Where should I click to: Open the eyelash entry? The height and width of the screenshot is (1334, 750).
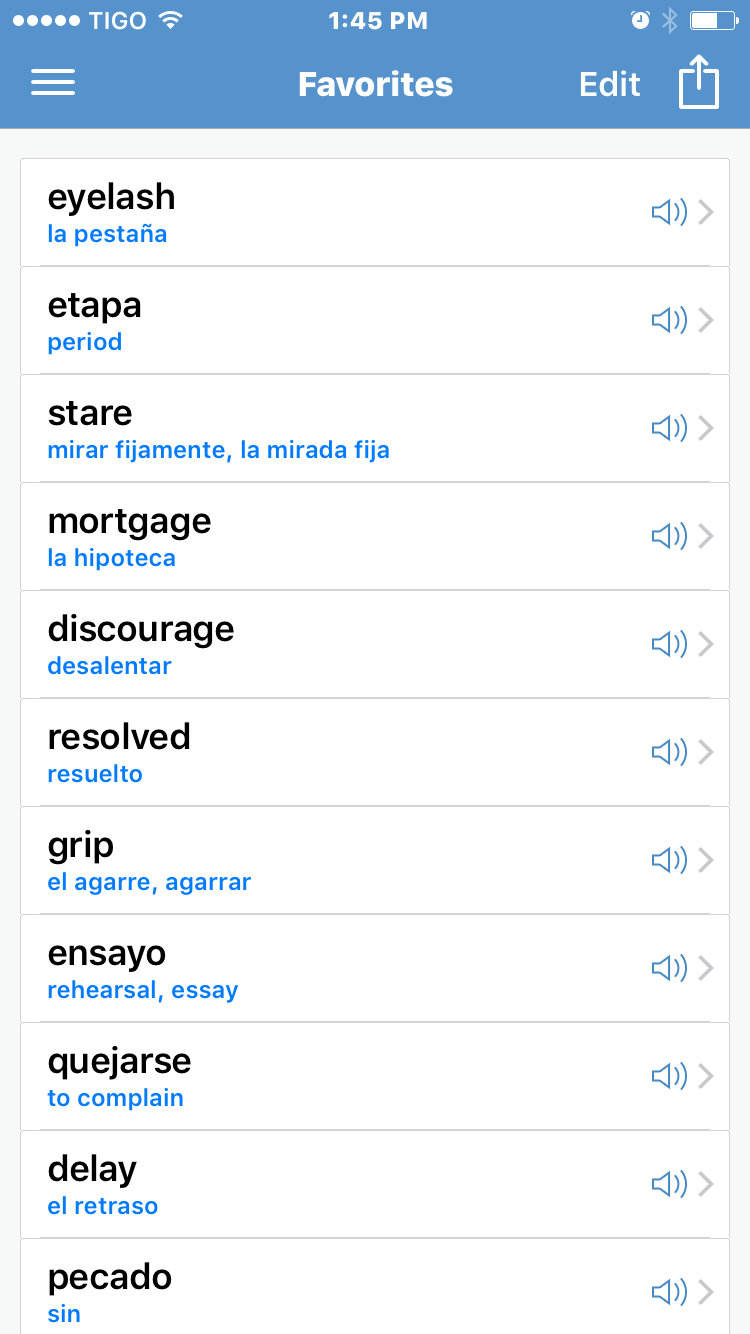coord(375,212)
